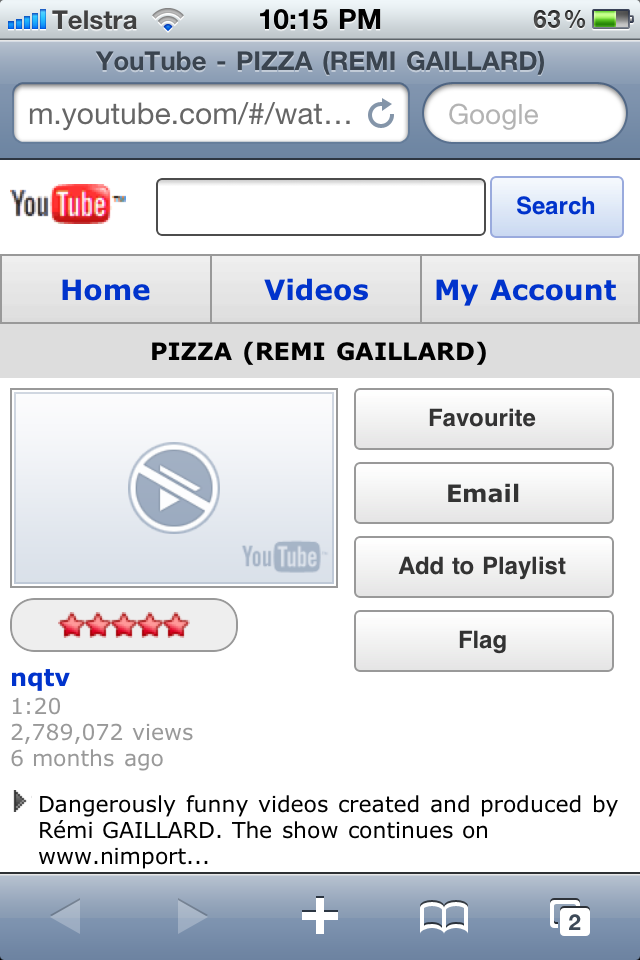Switch to the Videos tab
This screenshot has width=640, height=960.
pyautogui.click(x=316, y=290)
